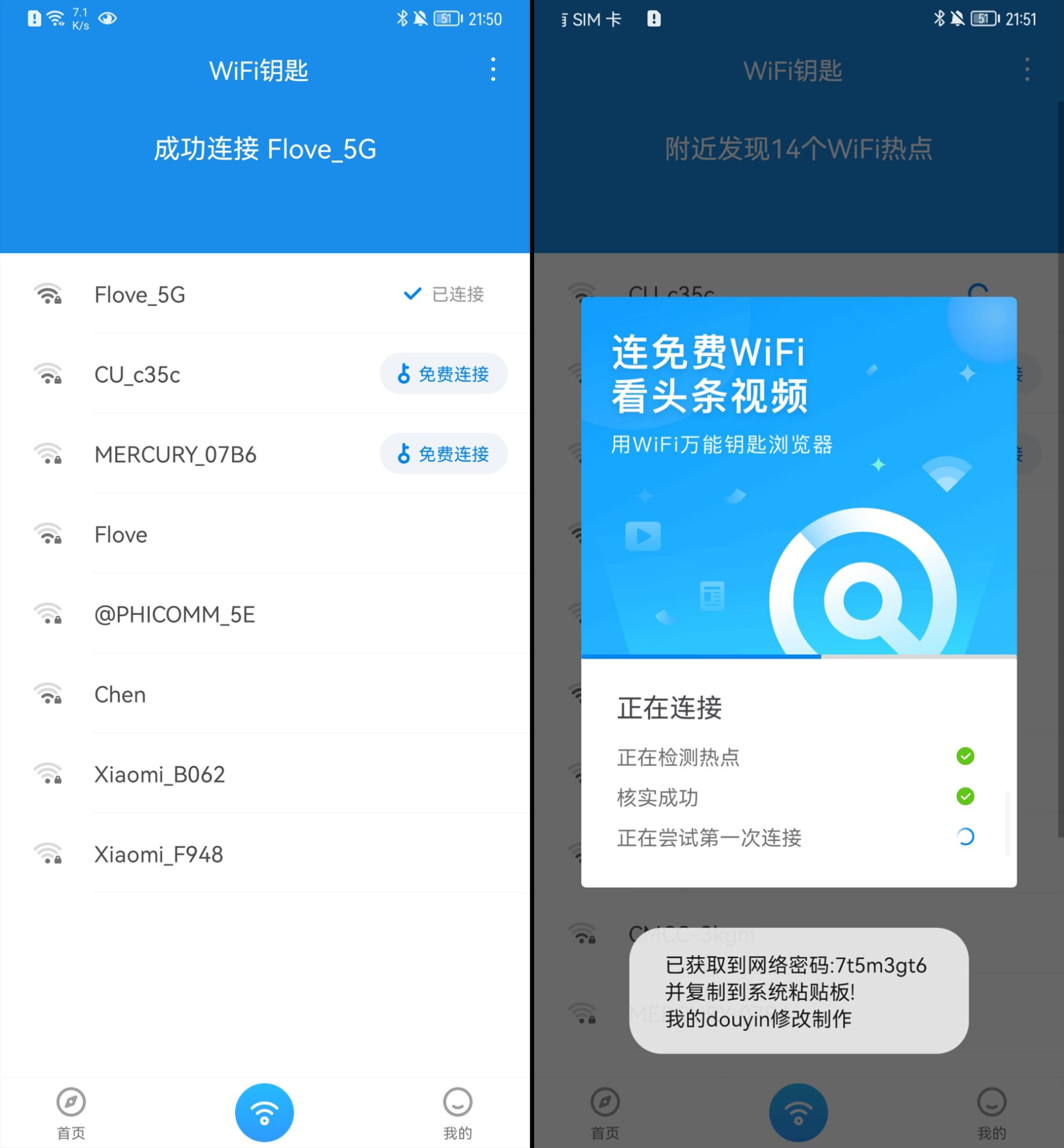Open the WiFi browser video banner in dialog
The width and height of the screenshot is (1064, 1148).
(798, 475)
